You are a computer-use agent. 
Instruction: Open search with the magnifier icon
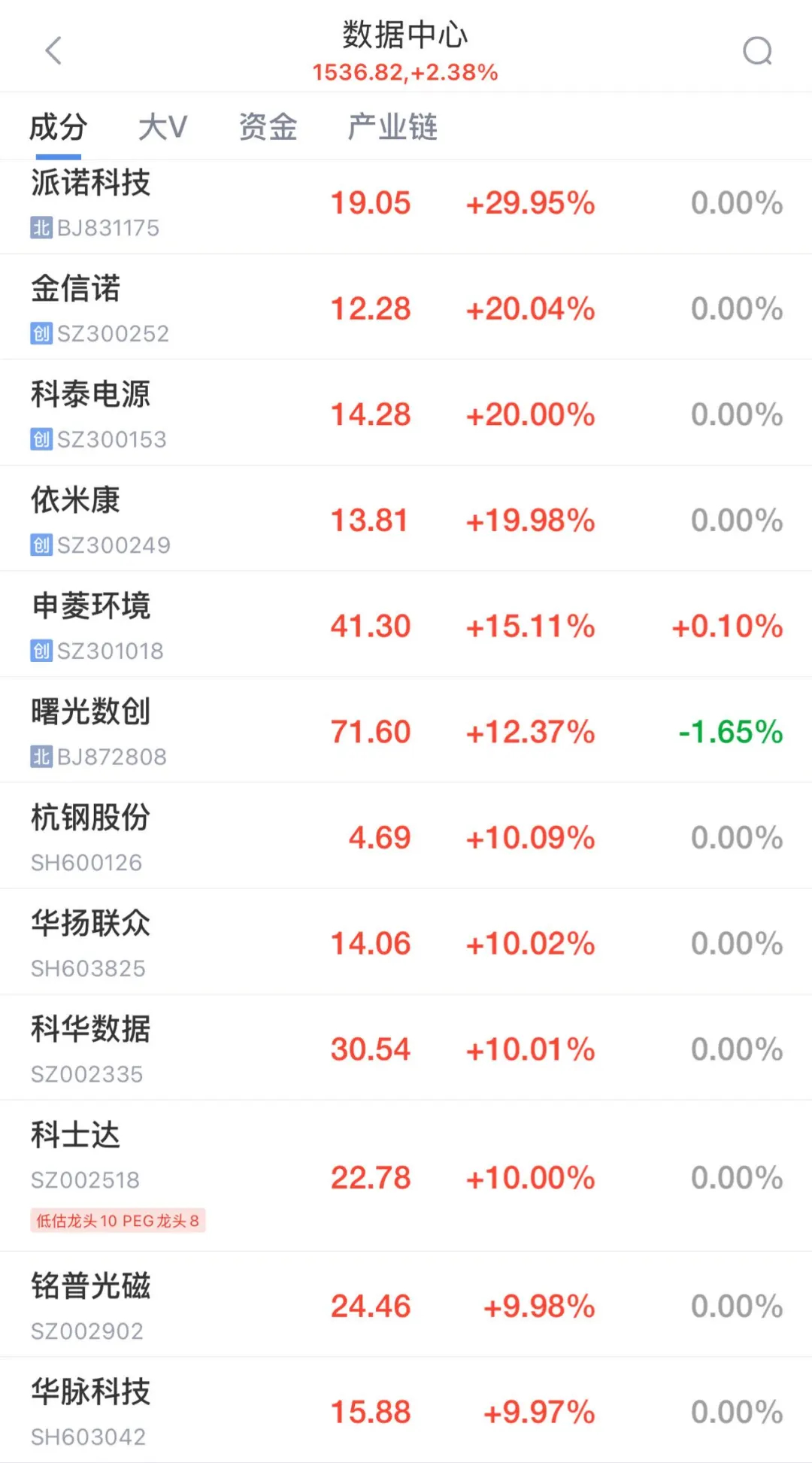pos(756,51)
